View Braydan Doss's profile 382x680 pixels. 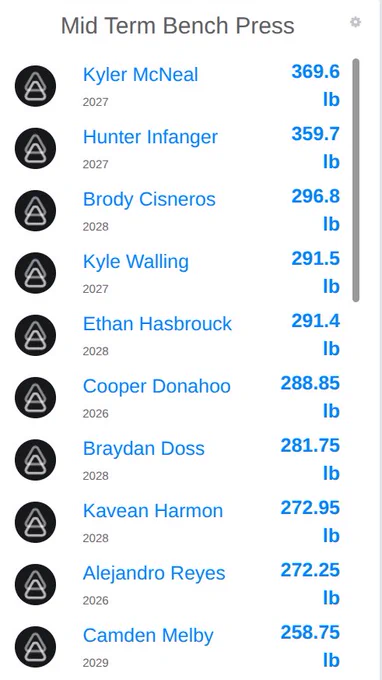tap(144, 449)
